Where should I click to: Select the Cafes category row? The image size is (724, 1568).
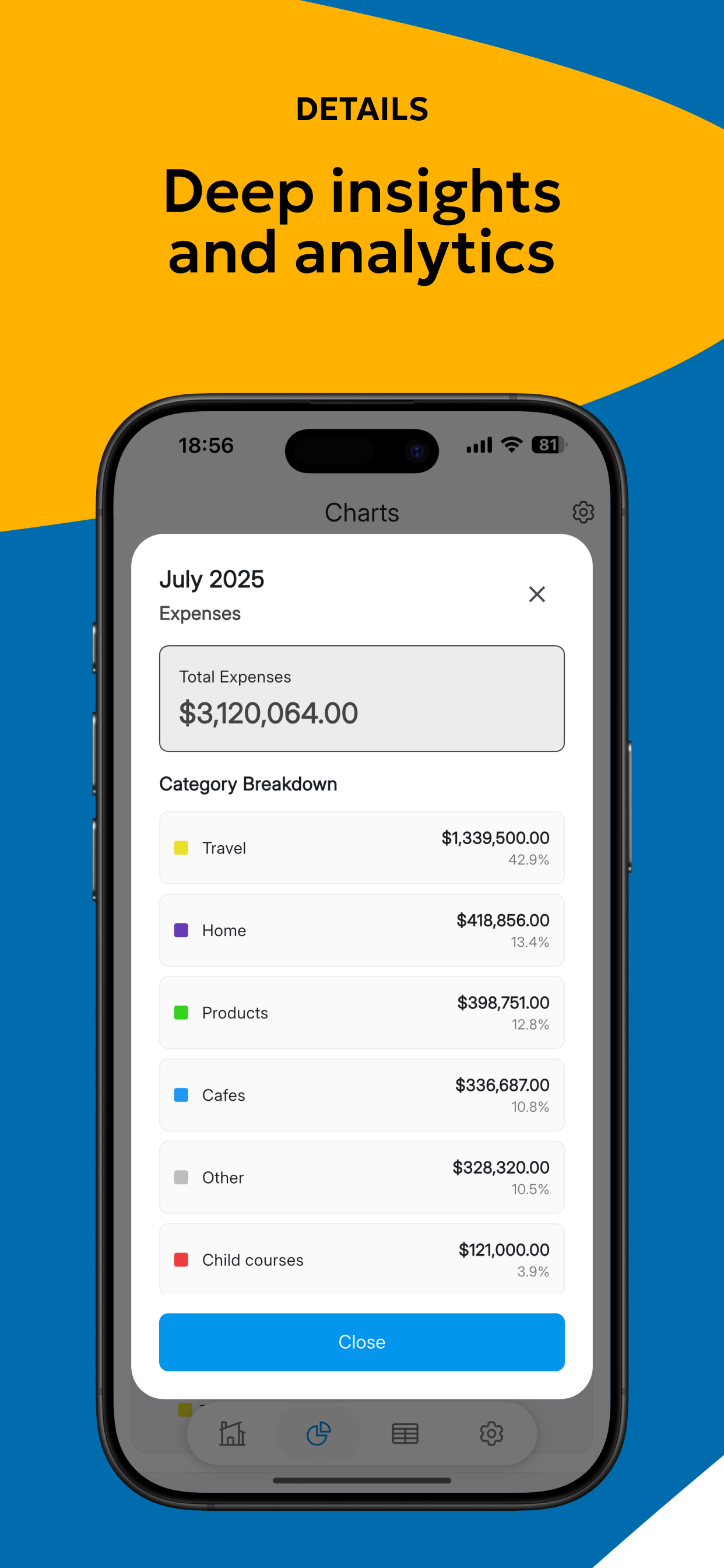click(x=361, y=1095)
